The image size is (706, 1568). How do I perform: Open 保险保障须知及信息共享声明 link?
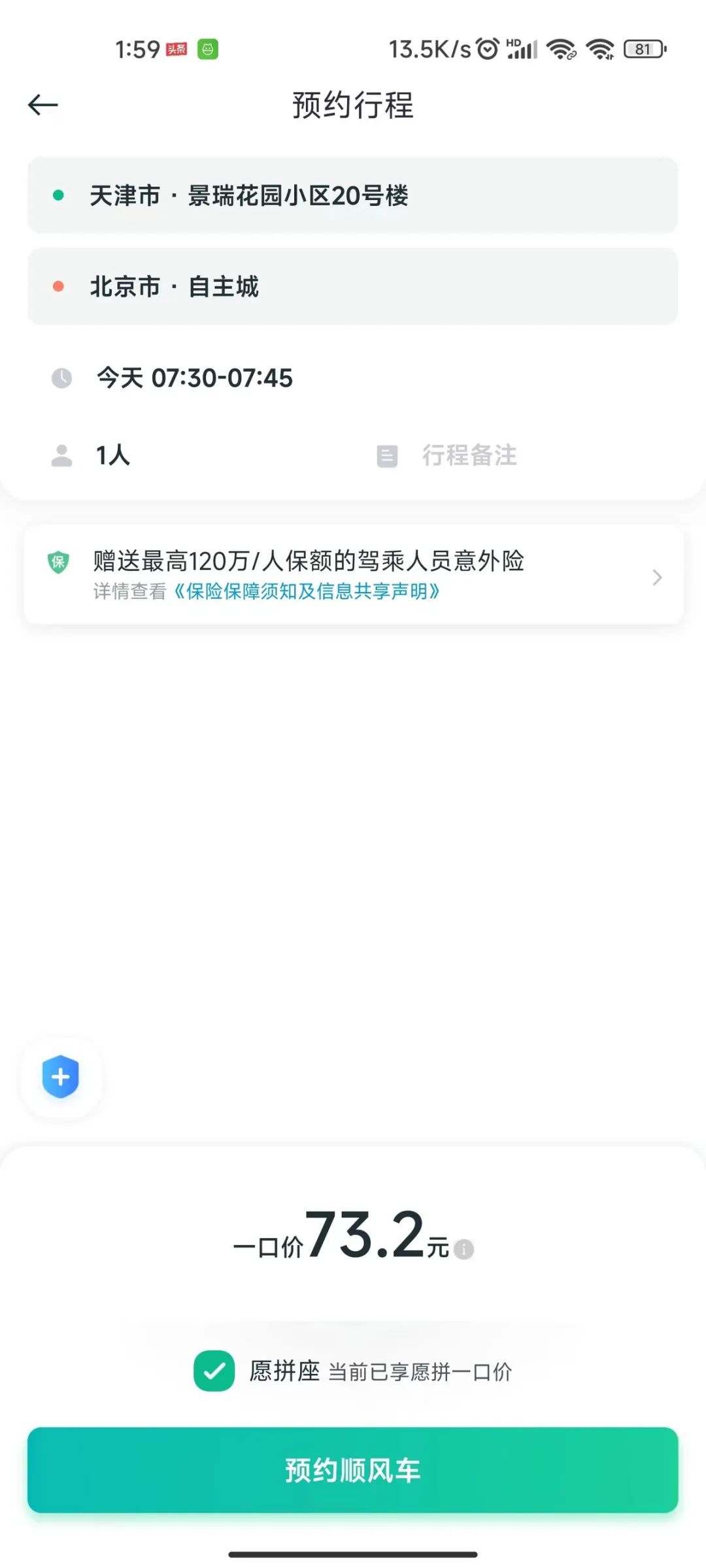click(x=306, y=592)
